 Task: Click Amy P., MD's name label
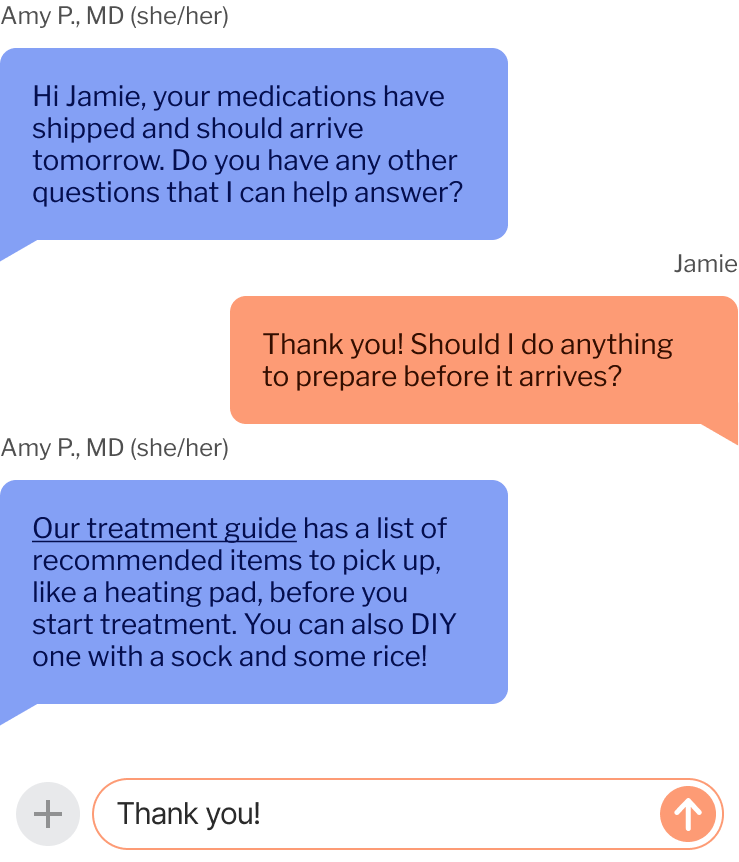(x=115, y=16)
